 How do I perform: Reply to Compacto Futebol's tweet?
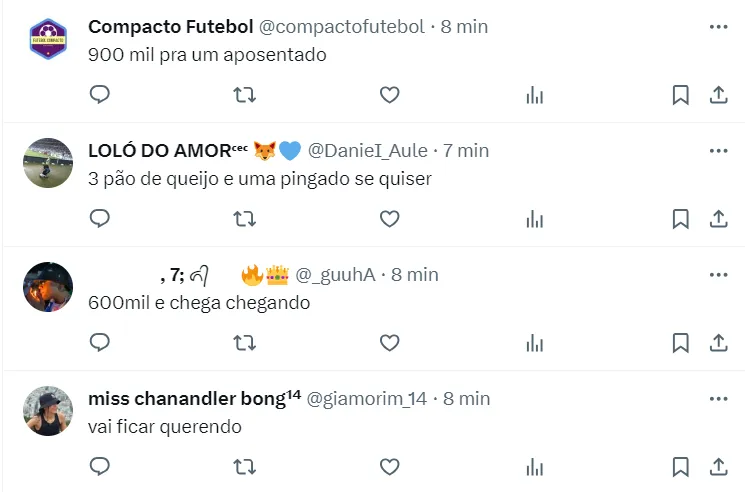[100, 95]
